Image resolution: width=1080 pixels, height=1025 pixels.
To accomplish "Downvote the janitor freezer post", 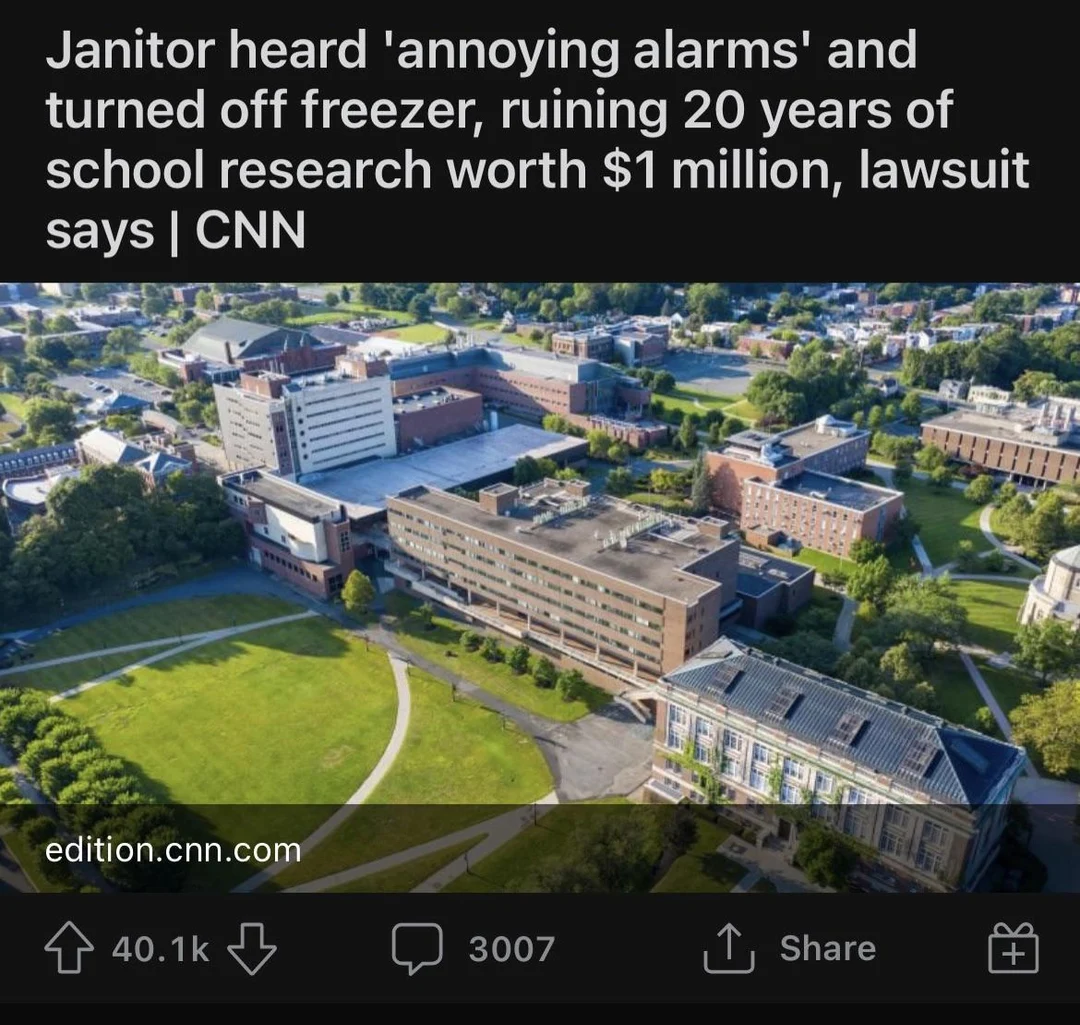I will click(x=251, y=948).
